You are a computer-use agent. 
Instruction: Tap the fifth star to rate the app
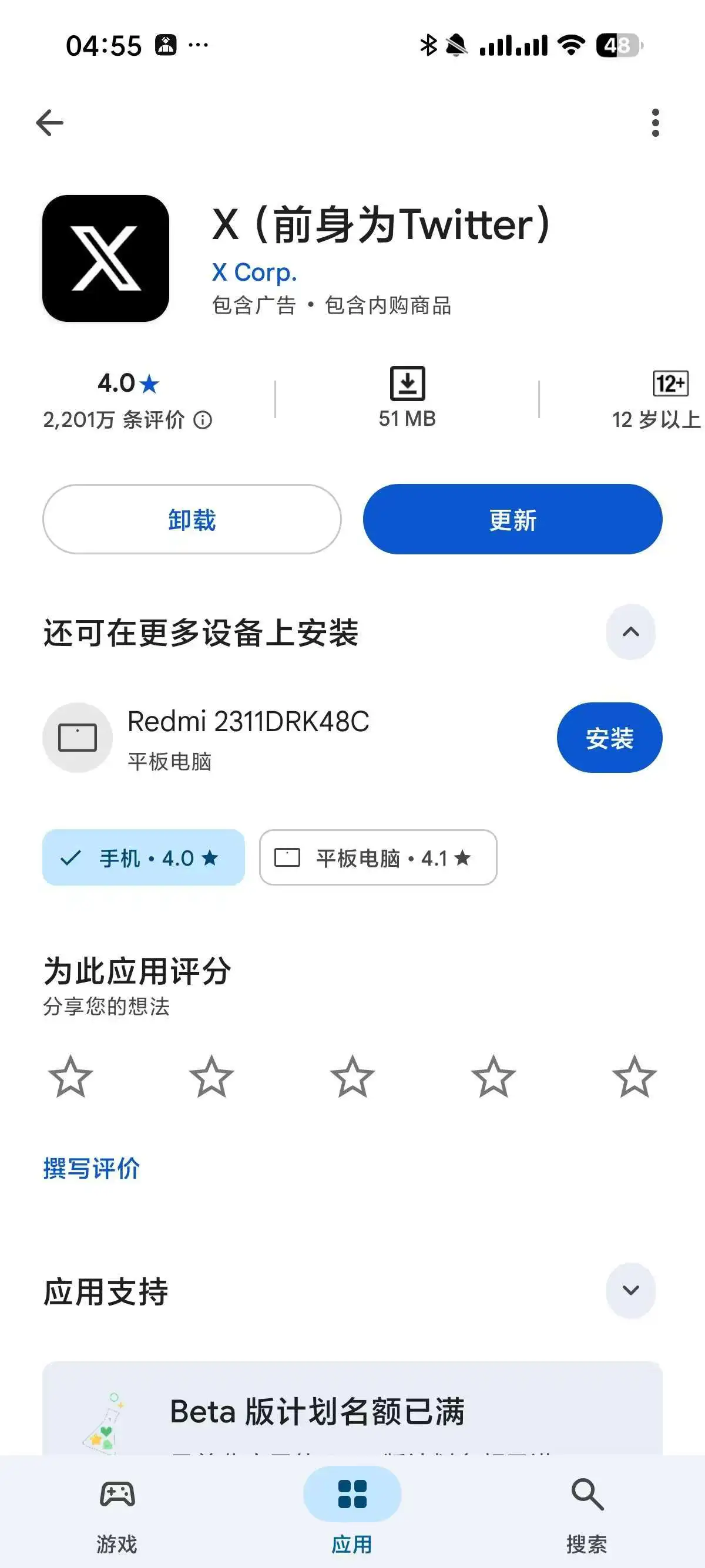(634, 1078)
